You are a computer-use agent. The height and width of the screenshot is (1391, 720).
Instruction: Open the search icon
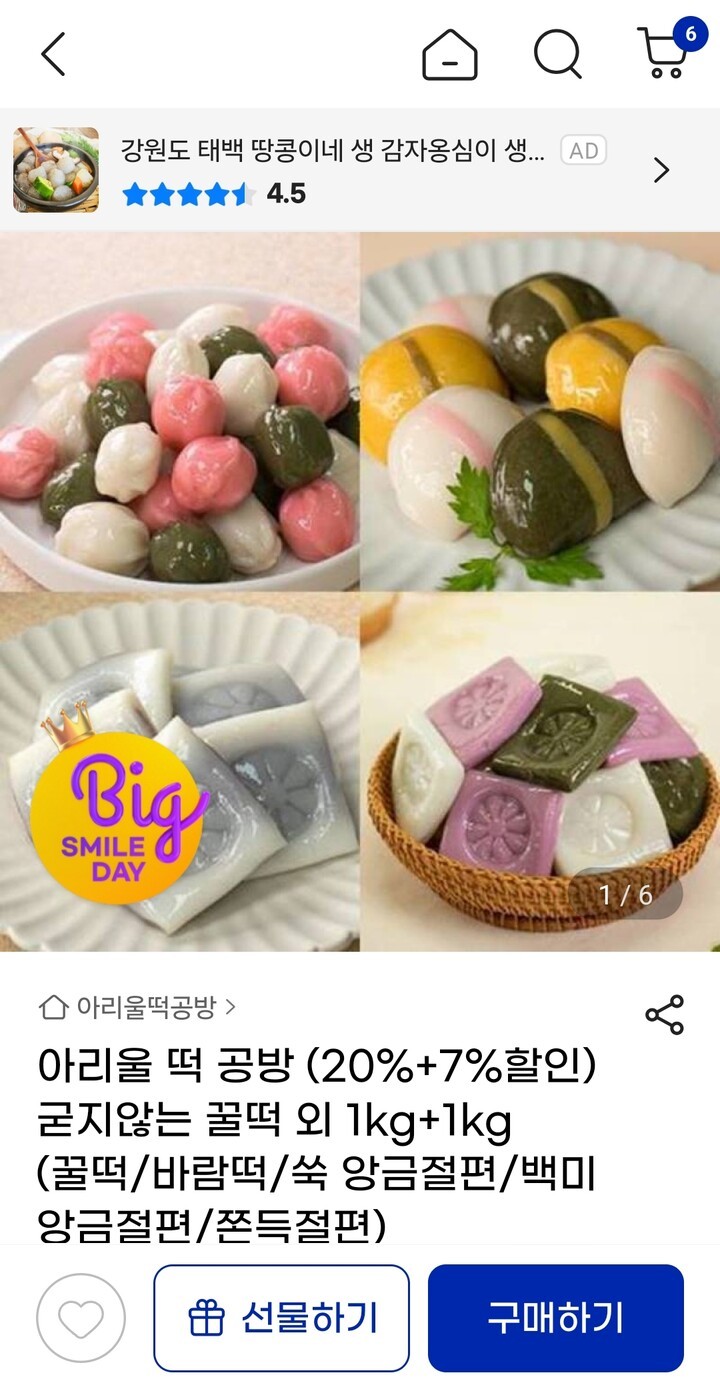[557, 53]
